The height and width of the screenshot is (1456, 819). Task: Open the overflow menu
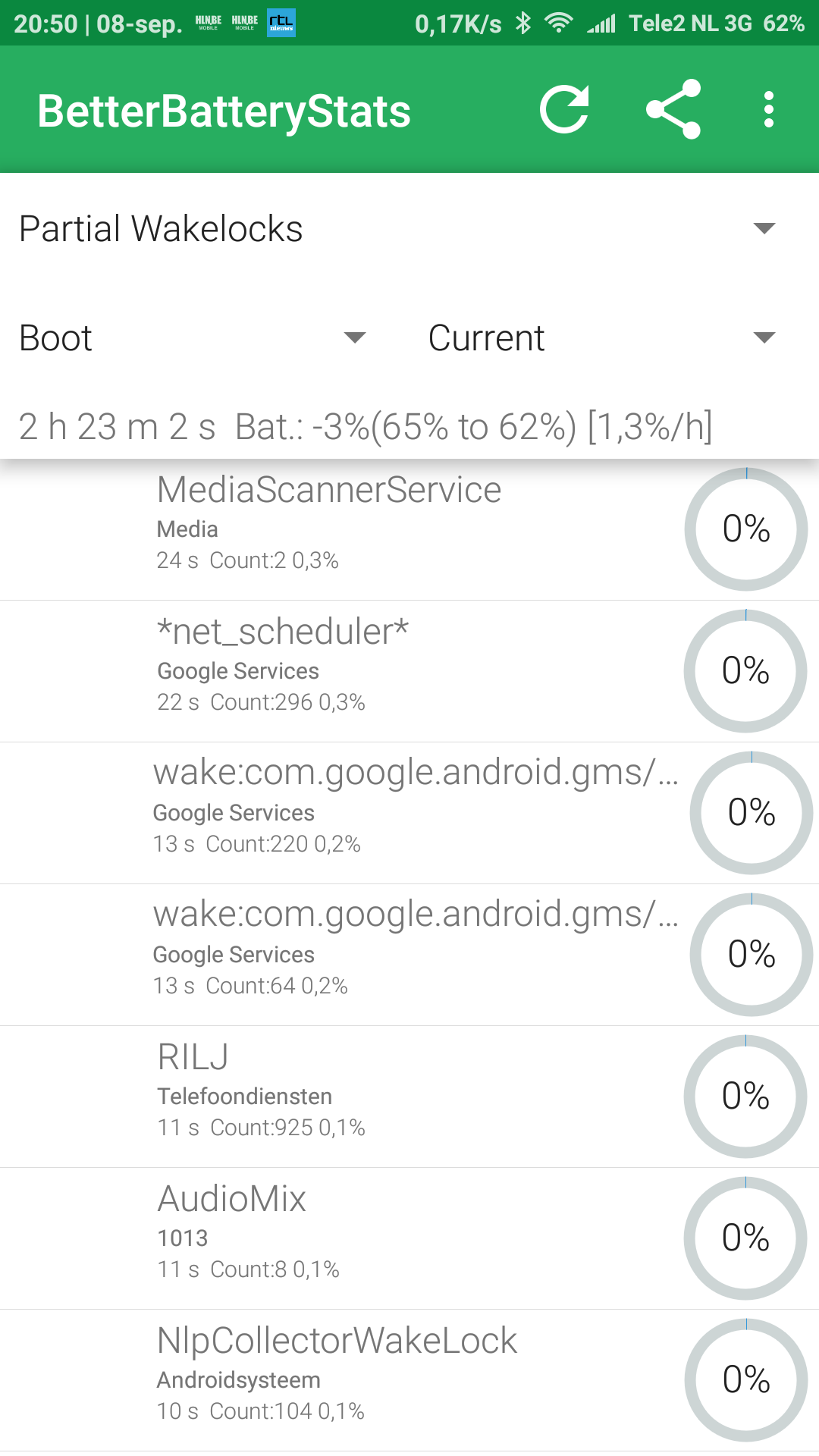pyautogui.click(x=769, y=110)
